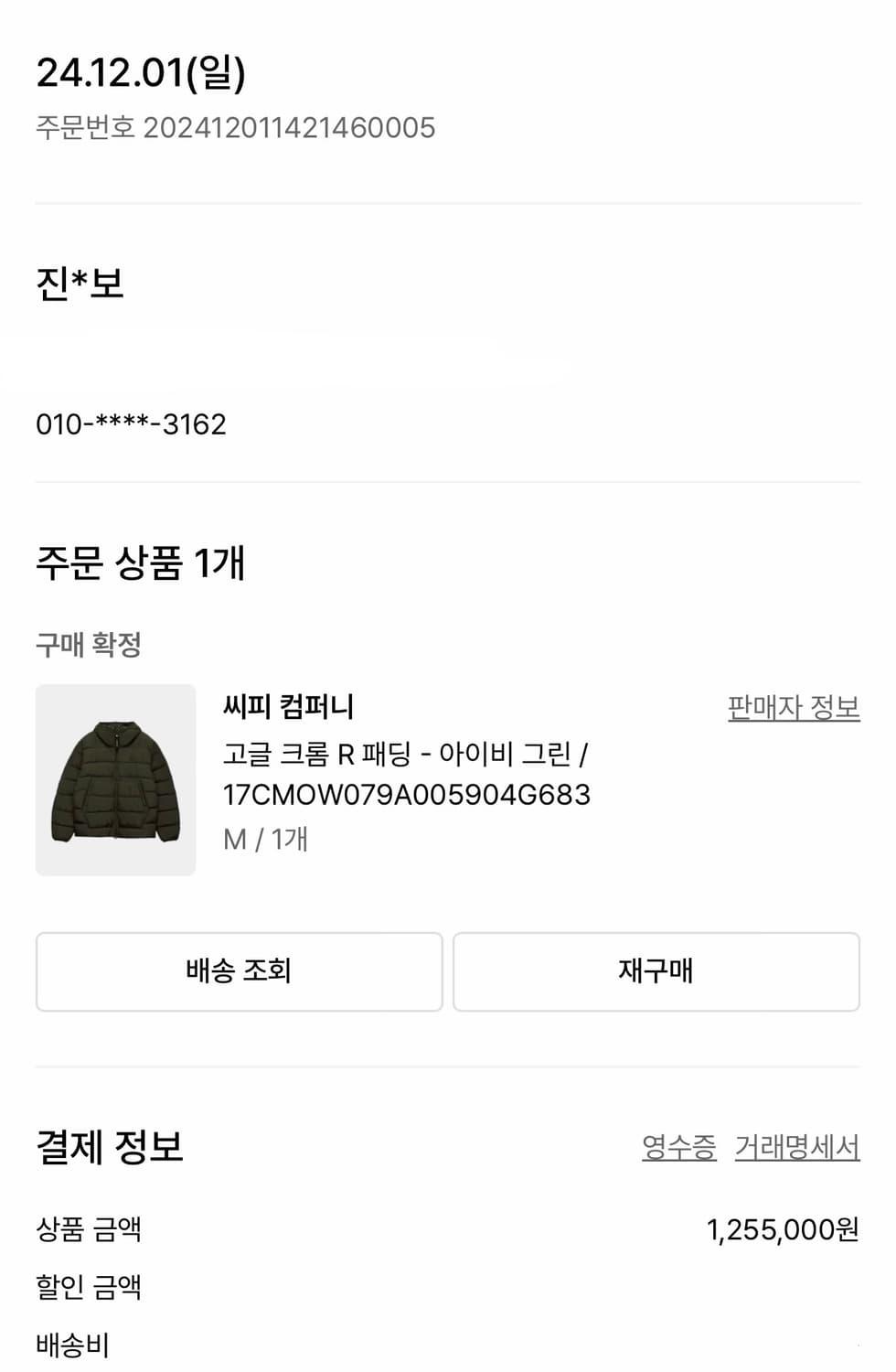Click the 1,255,000원 price amount

pos(784,1231)
